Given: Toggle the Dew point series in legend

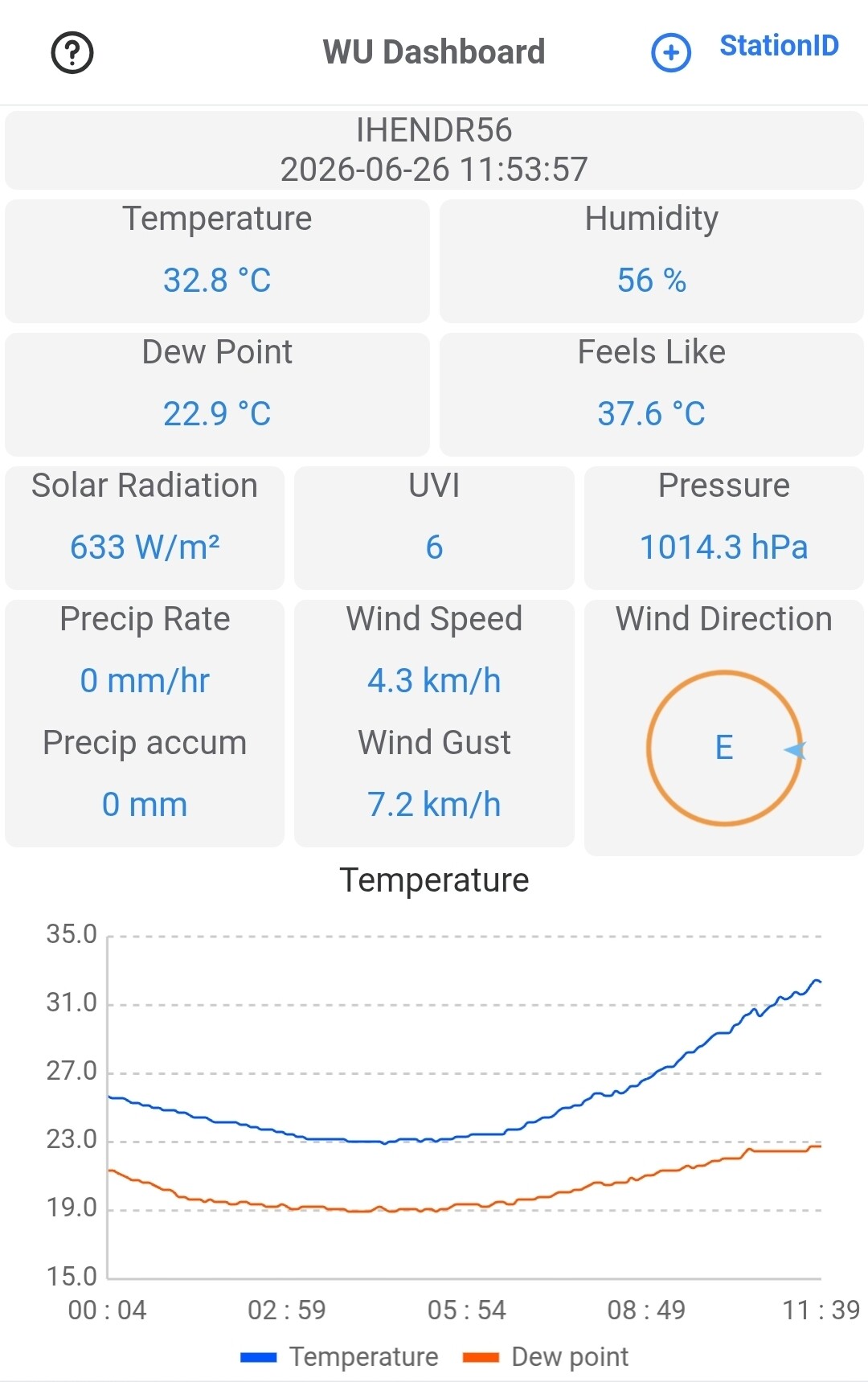Looking at the screenshot, I should tap(546, 1357).
